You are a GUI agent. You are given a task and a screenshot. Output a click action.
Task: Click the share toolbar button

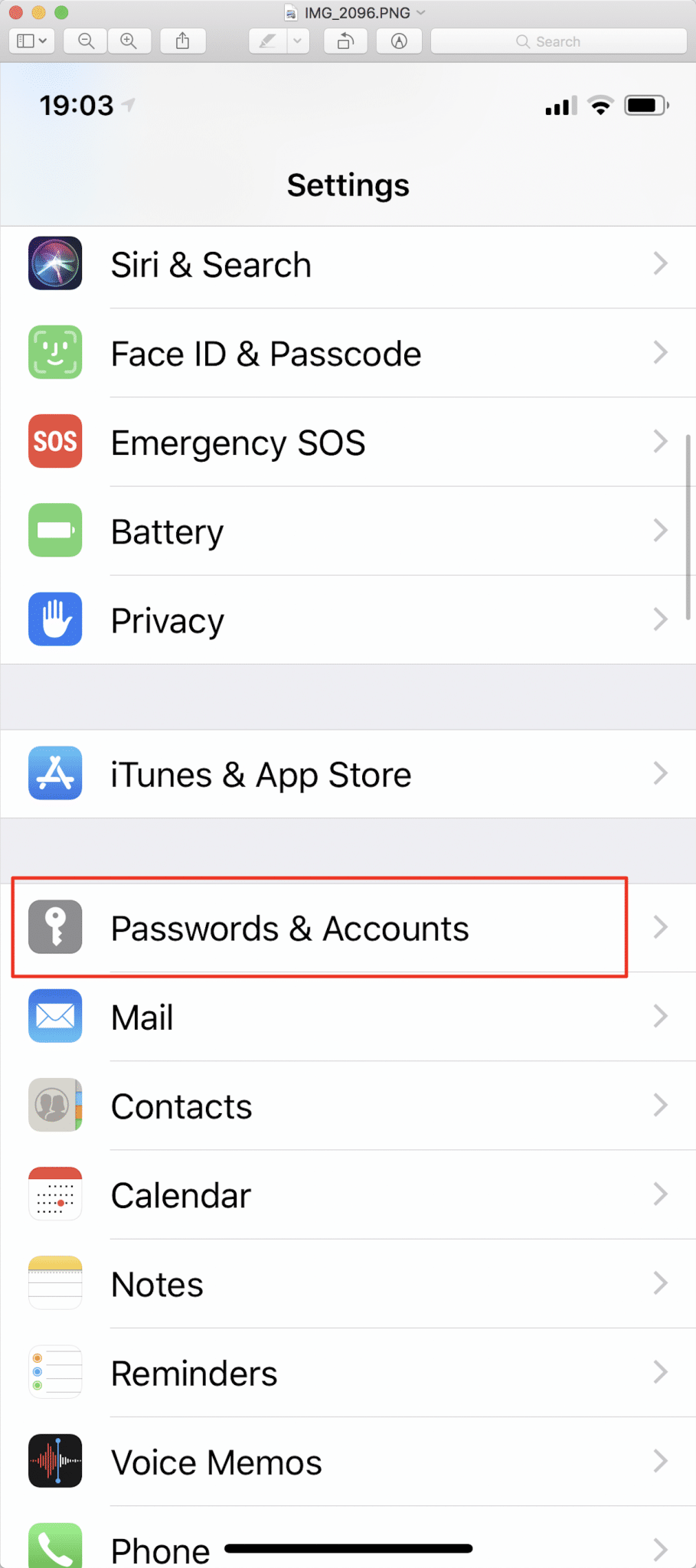click(183, 41)
